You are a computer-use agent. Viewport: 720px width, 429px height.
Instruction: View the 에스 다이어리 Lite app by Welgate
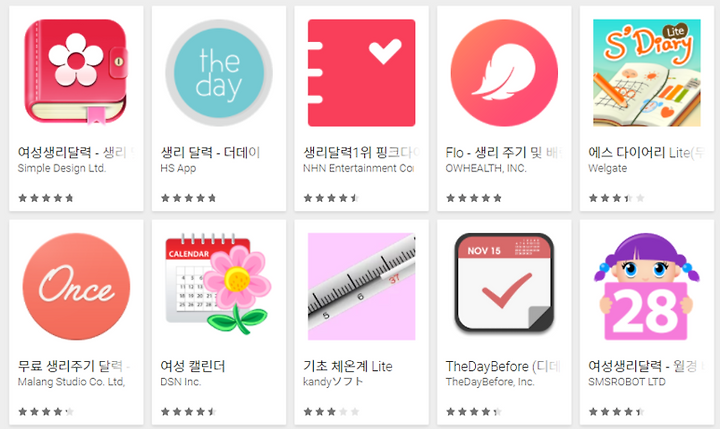click(x=647, y=72)
